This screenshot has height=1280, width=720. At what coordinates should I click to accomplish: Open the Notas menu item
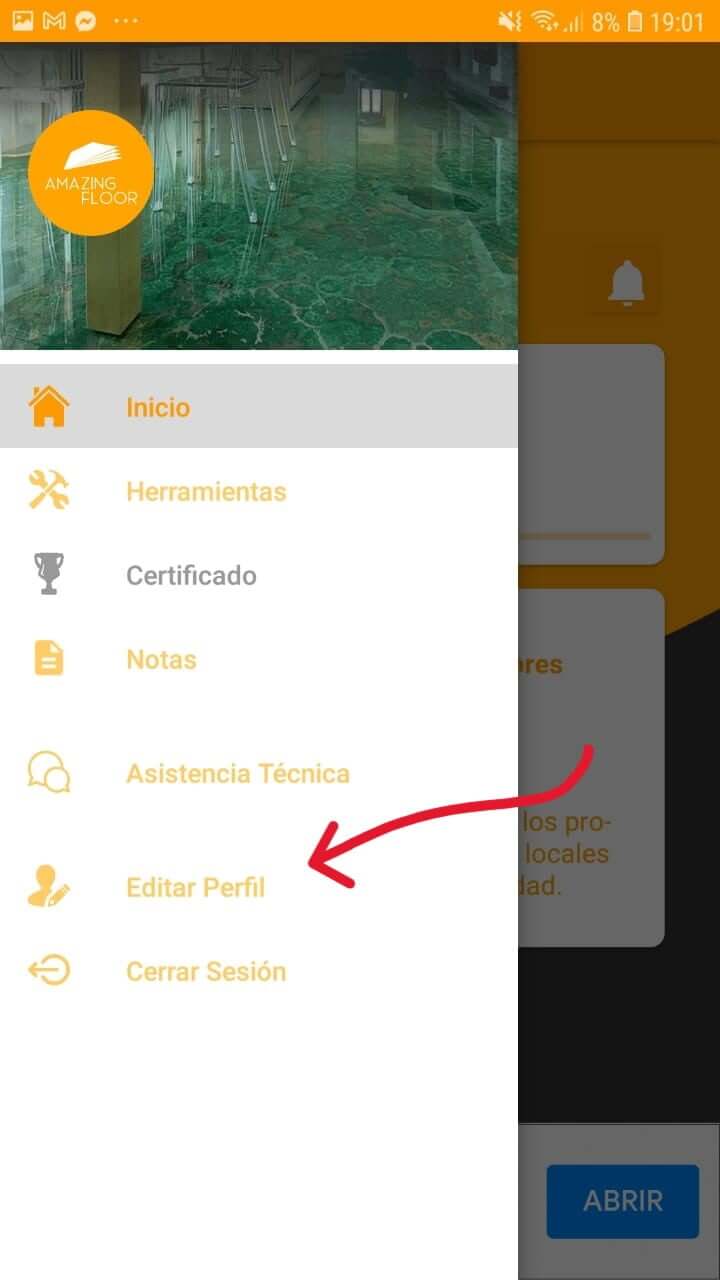[x=161, y=659]
